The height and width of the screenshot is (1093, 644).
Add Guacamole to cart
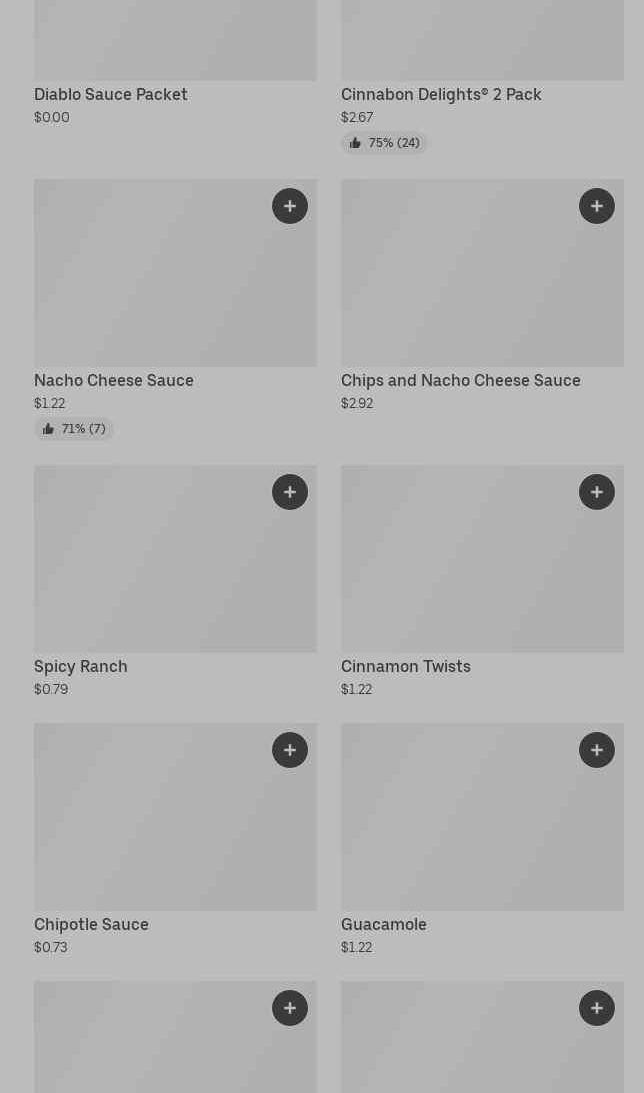click(597, 750)
